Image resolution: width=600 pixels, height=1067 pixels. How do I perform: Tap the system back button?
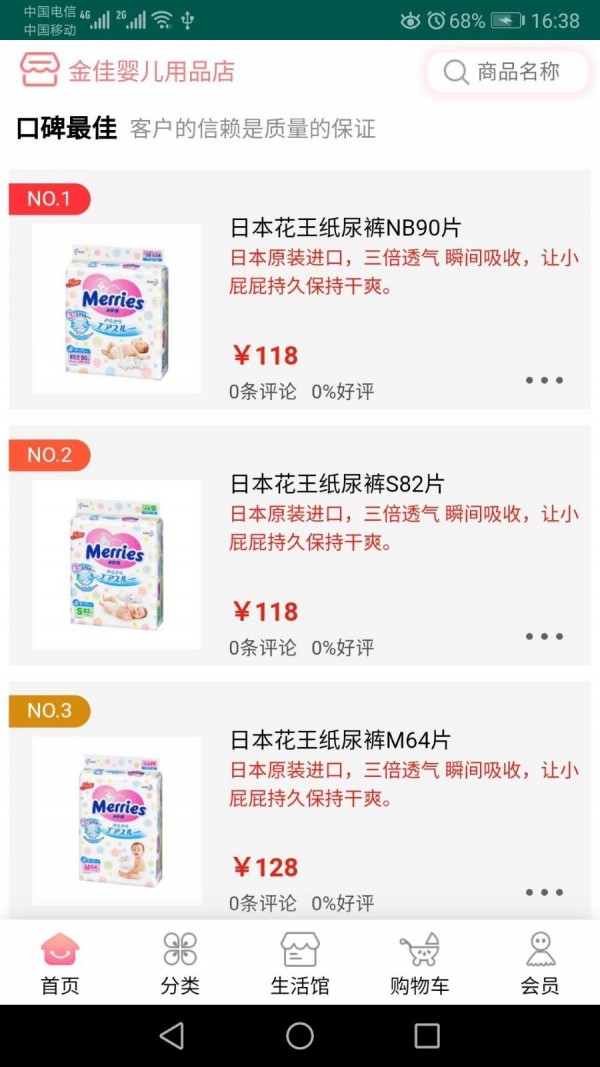coord(172,1036)
